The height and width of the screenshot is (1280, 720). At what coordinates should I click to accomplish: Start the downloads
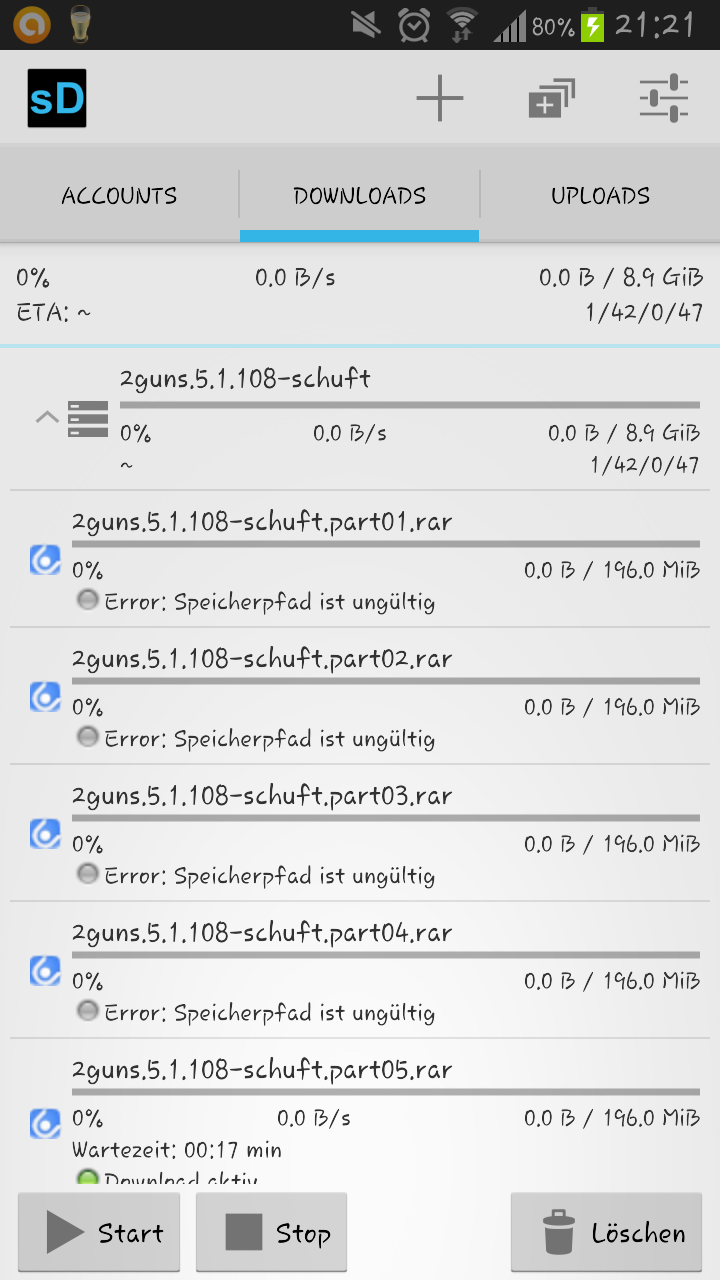coord(98,1233)
